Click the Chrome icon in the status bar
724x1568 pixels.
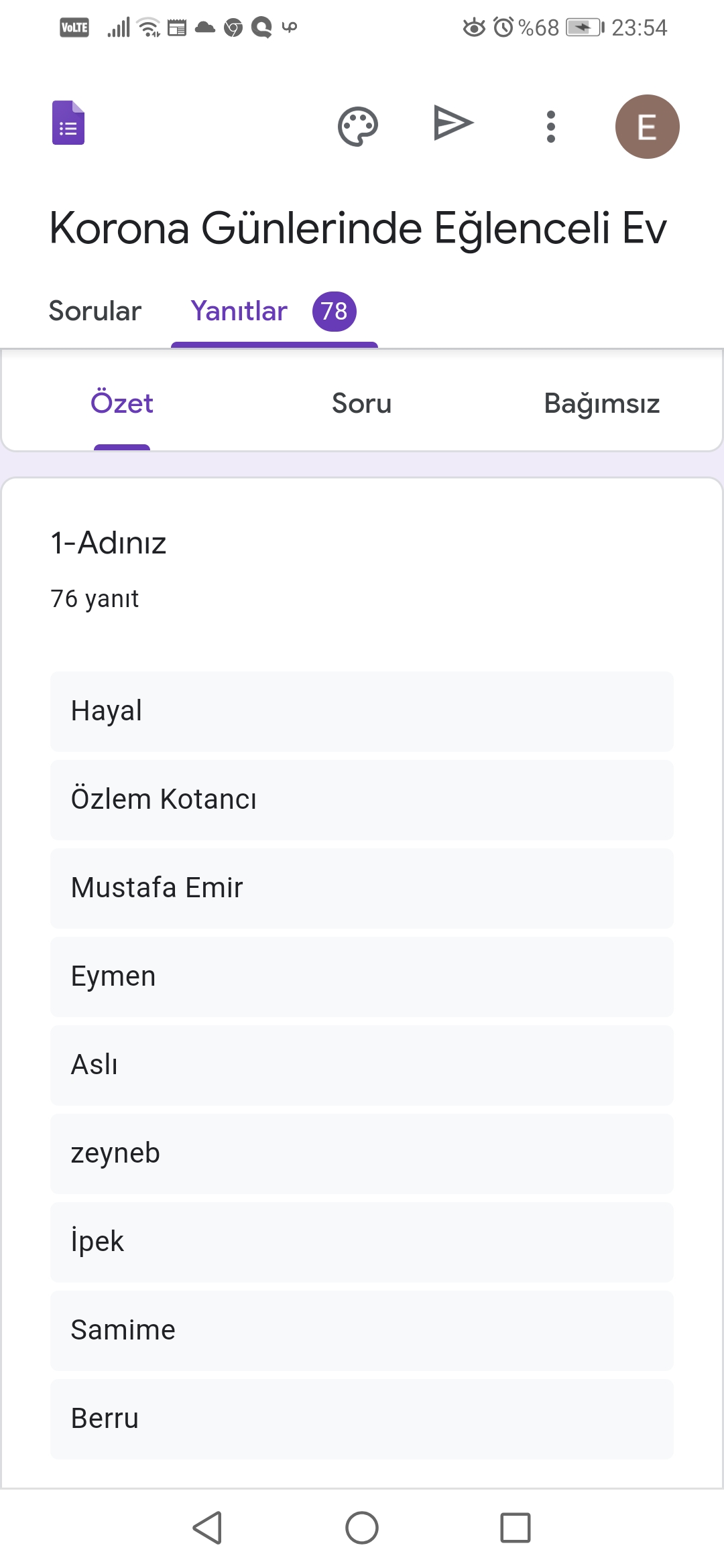[x=233, y=28]
